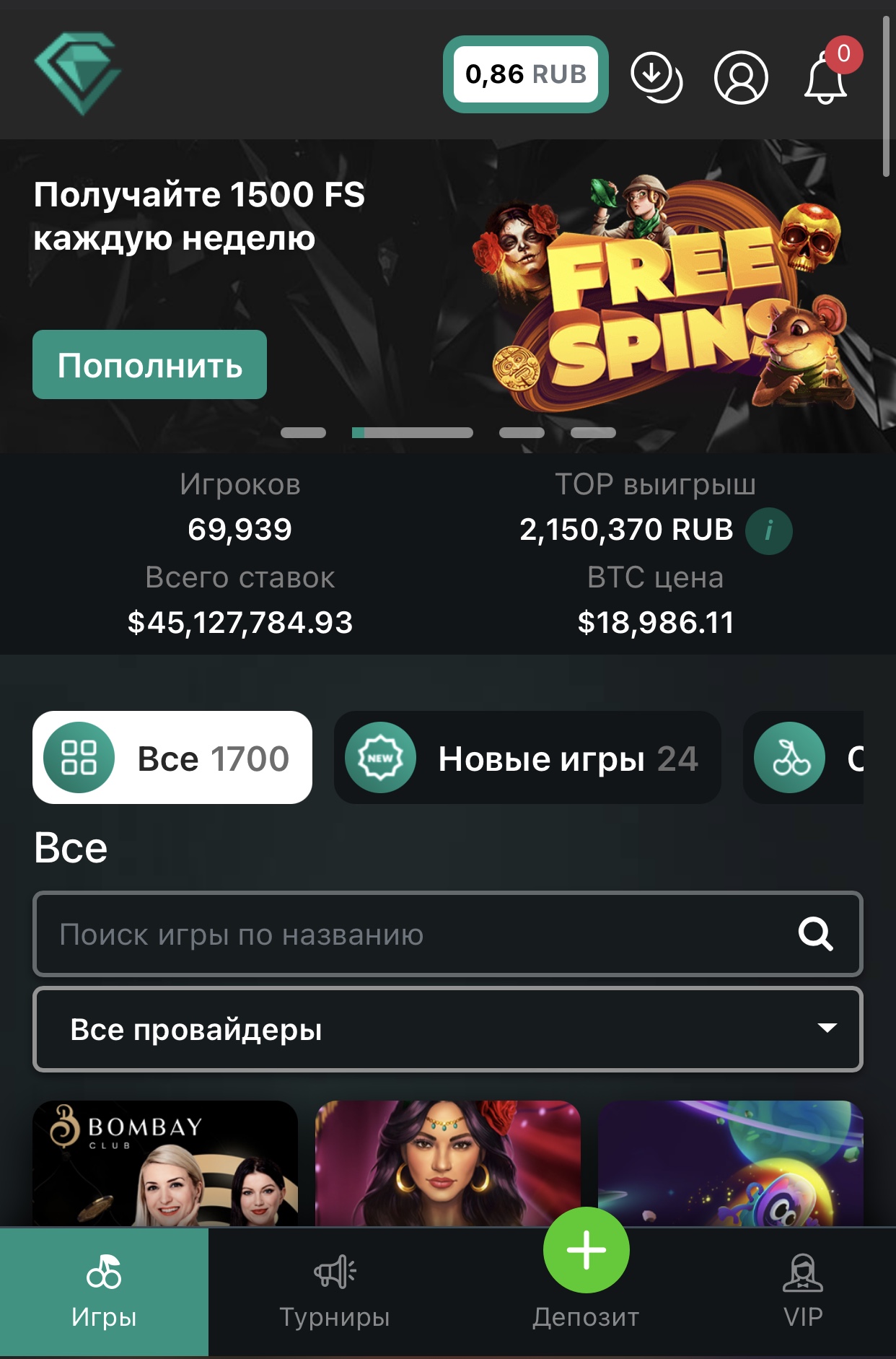Tap the green plus Депозит button

click(586, 1250)
